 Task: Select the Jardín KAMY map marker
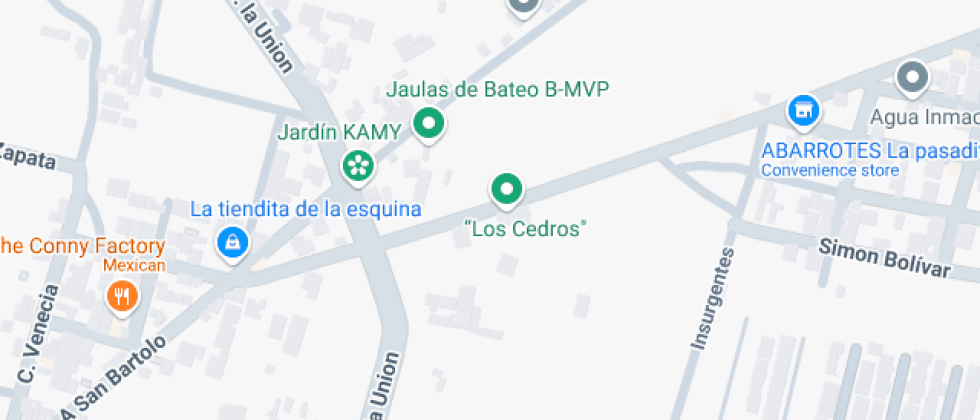click(x=358, y=166)
